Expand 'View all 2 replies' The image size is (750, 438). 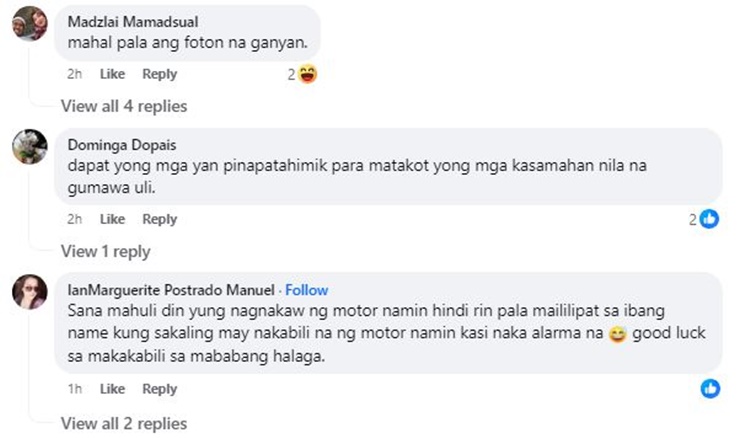pyautogui.click(x=123, y=423)
